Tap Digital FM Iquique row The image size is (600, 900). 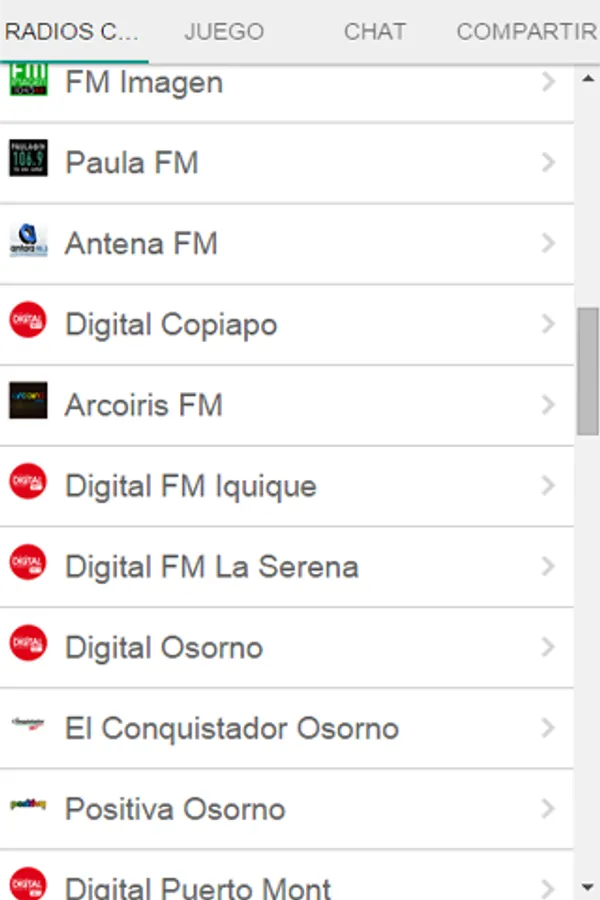[286, 487]
